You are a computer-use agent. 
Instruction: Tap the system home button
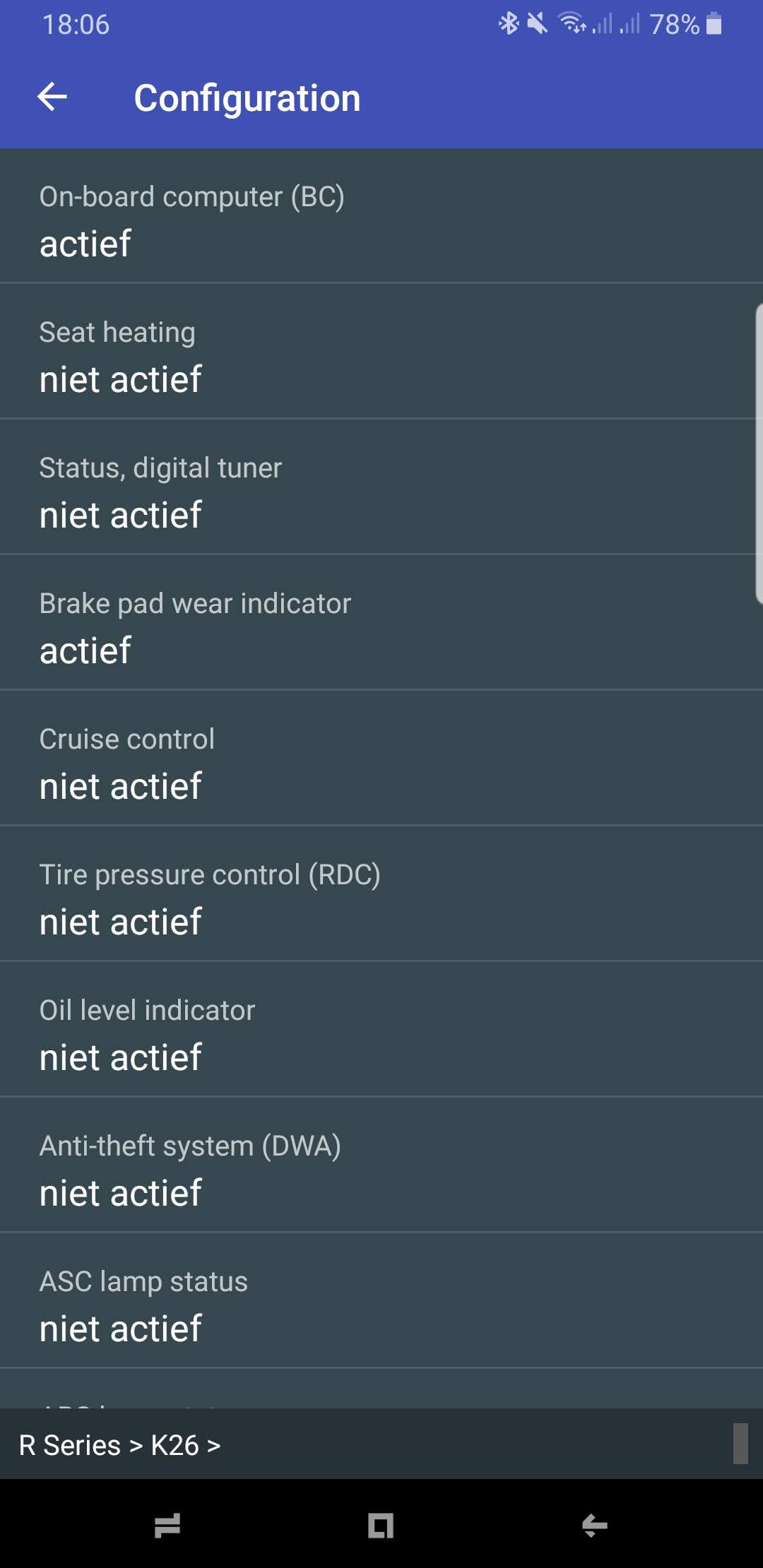pos(381,1526)
